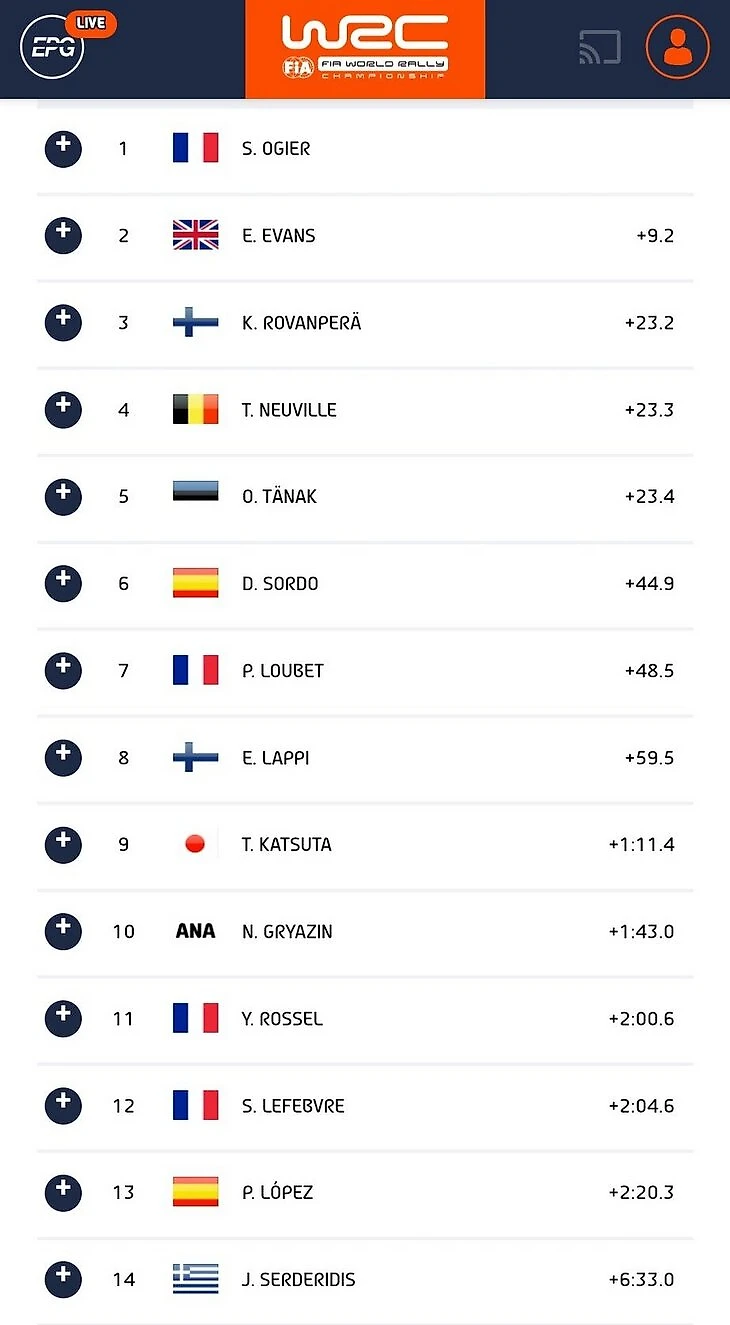The width and height of the screenshot is (730, 1325).
Task: Expand S. Lefebvre's entry
Action: click(x=63, y=1106)
